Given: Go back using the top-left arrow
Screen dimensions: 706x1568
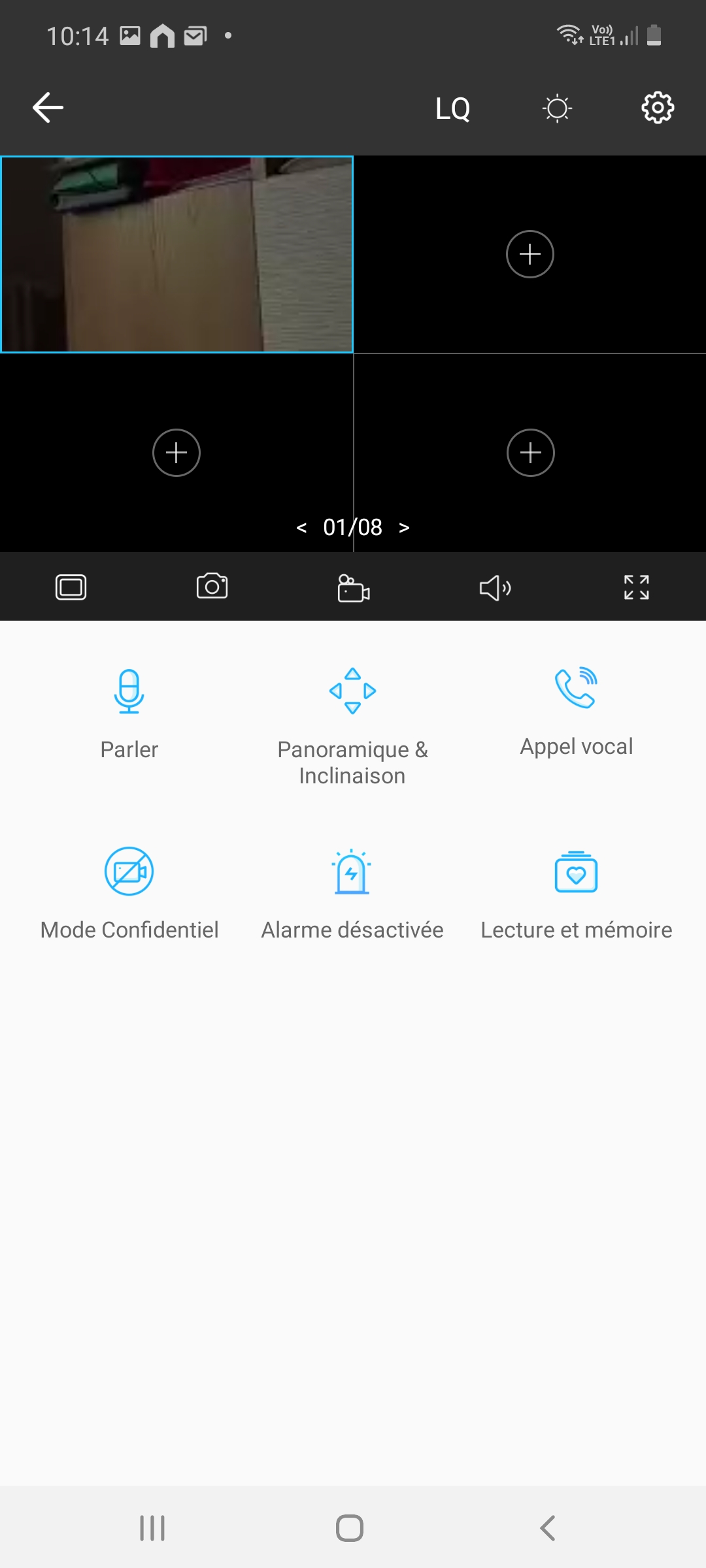Looking at the screenshot, I should pyautogui.click(x=48, y=108).
